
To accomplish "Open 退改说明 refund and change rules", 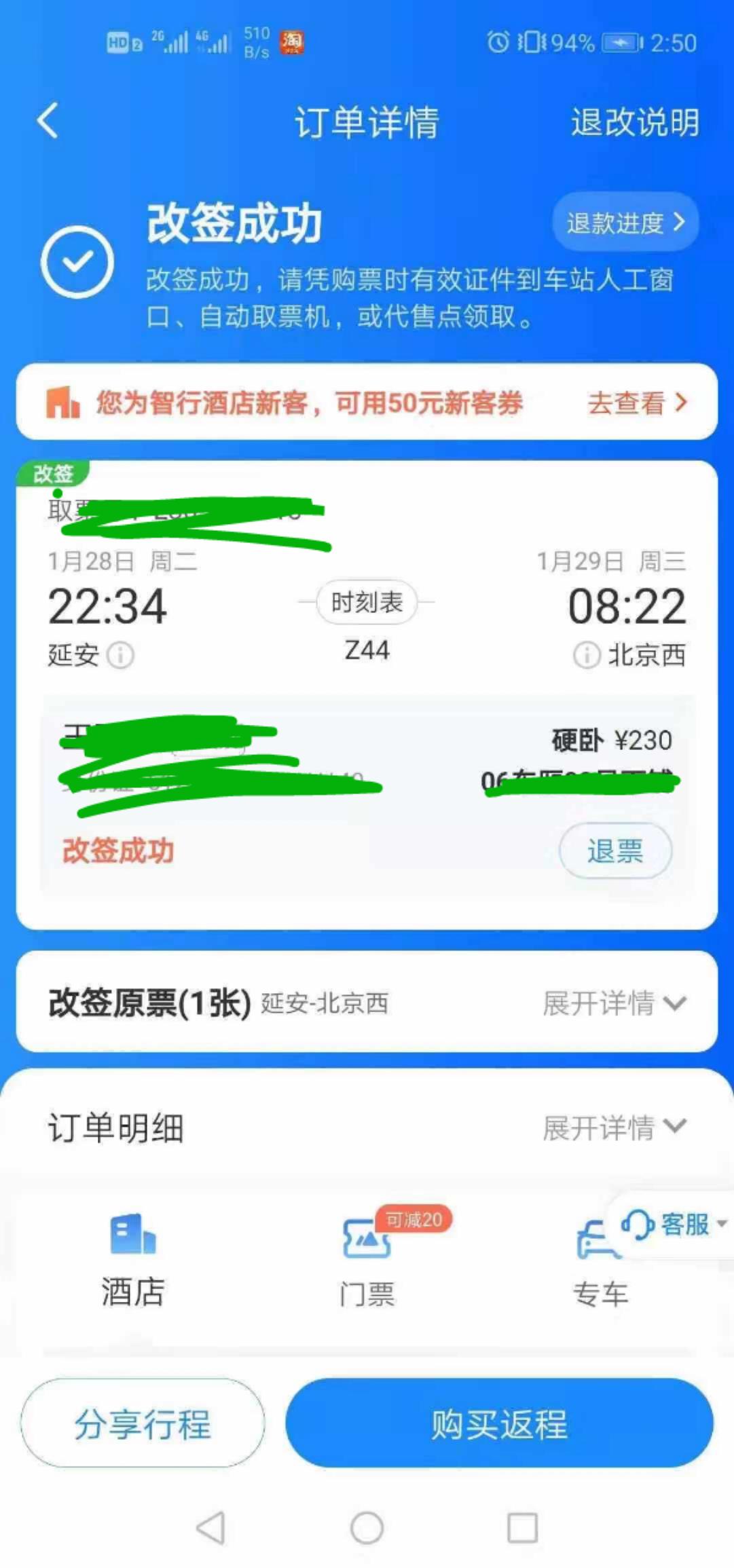I will pyautogui.click(x=634, y=123).
